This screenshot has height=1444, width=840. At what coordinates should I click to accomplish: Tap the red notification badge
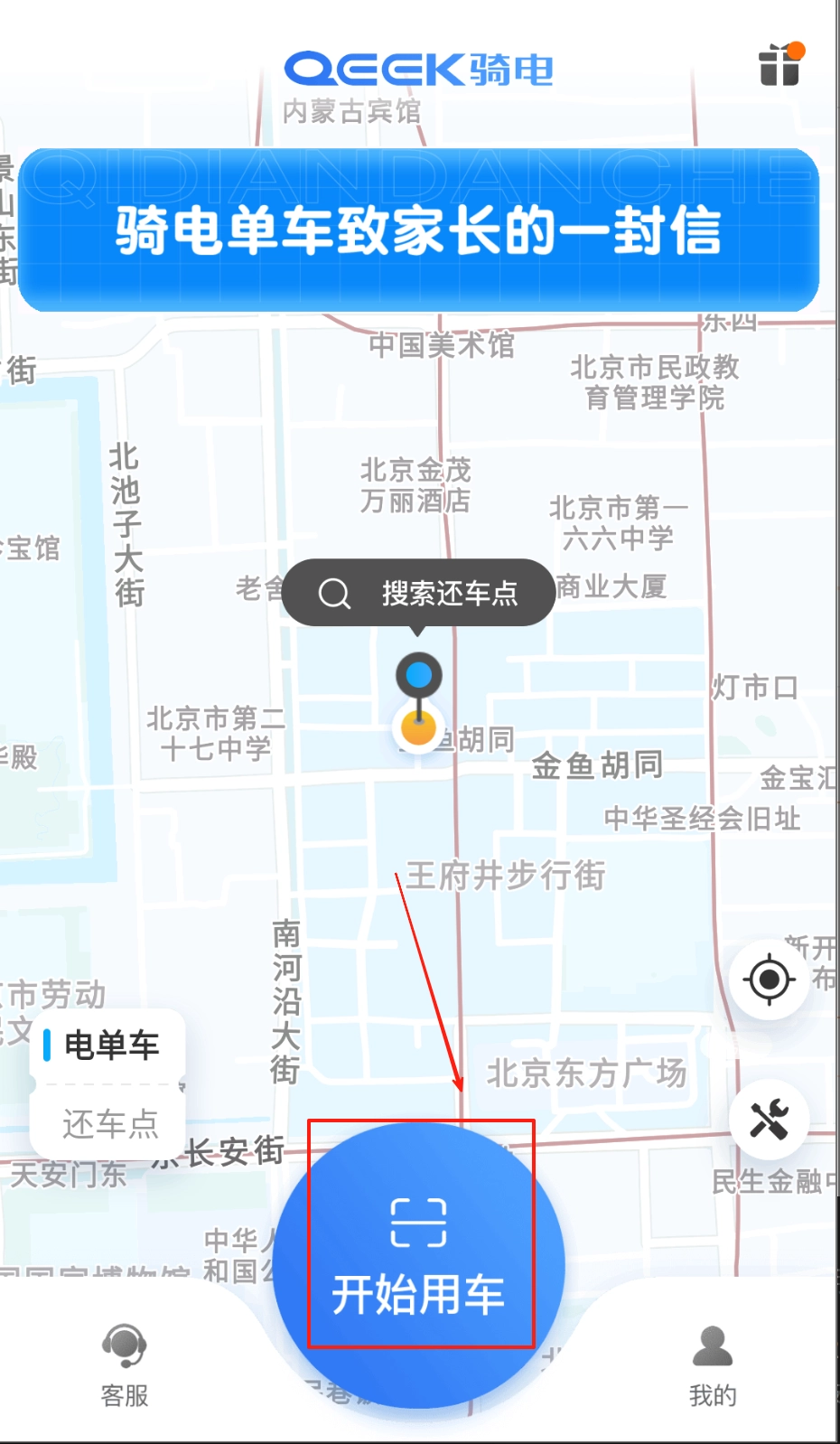(x=798, y=51)
